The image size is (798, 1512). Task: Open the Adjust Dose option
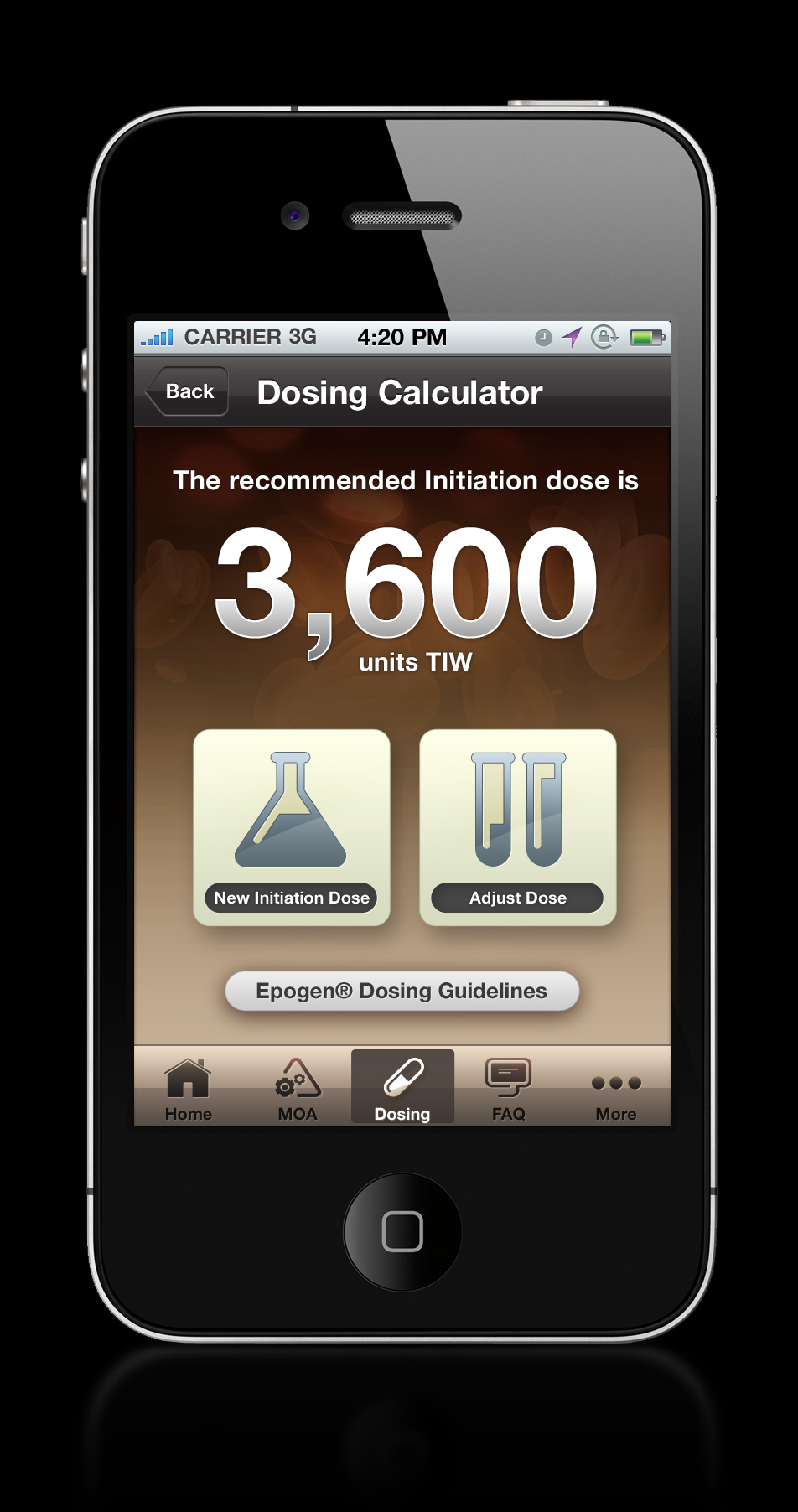pyautogui.click(x=518, y=828)
